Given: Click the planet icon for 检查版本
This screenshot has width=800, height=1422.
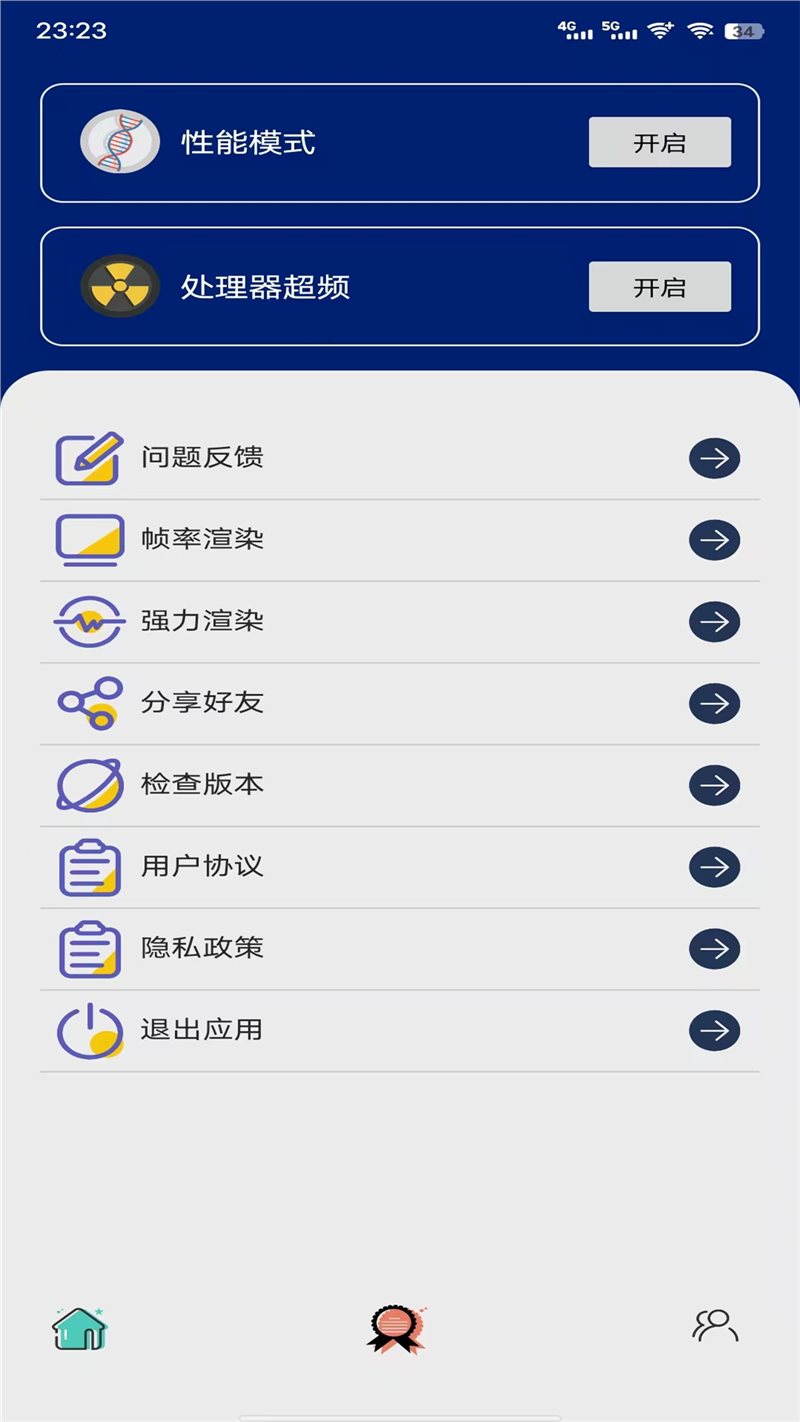Looking at the screenshot, I should click(x=88, y=785).
